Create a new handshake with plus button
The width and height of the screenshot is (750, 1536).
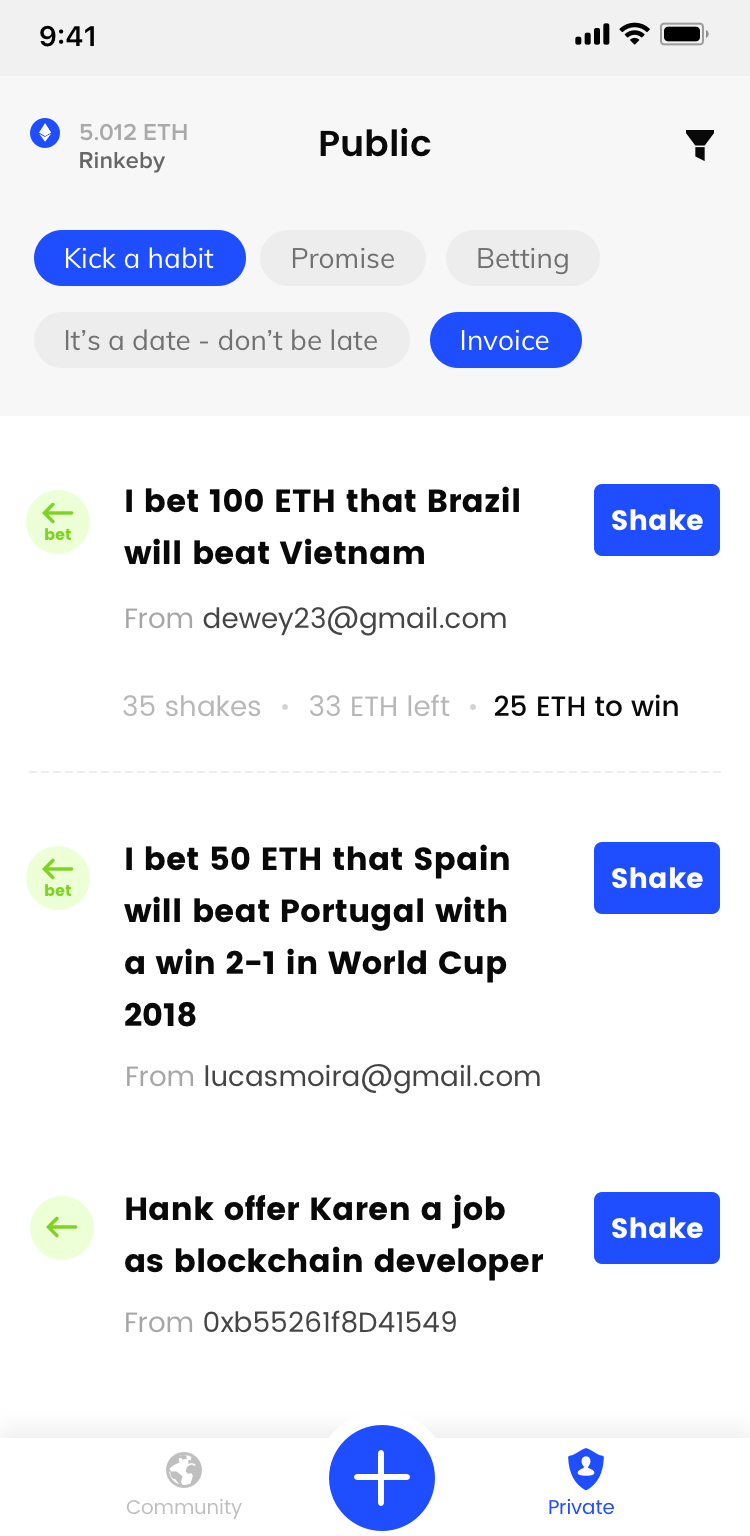[x=382, y=1477]
